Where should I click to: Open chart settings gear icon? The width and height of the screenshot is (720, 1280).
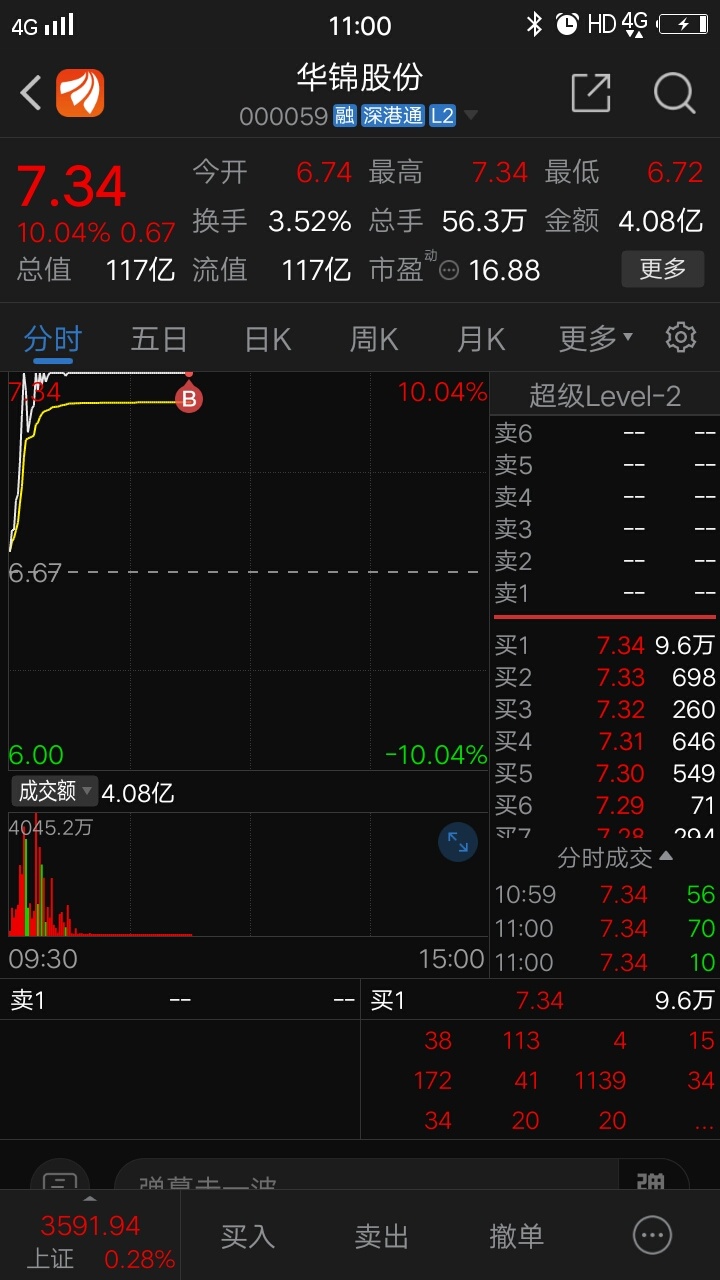(x=681, y=337)
